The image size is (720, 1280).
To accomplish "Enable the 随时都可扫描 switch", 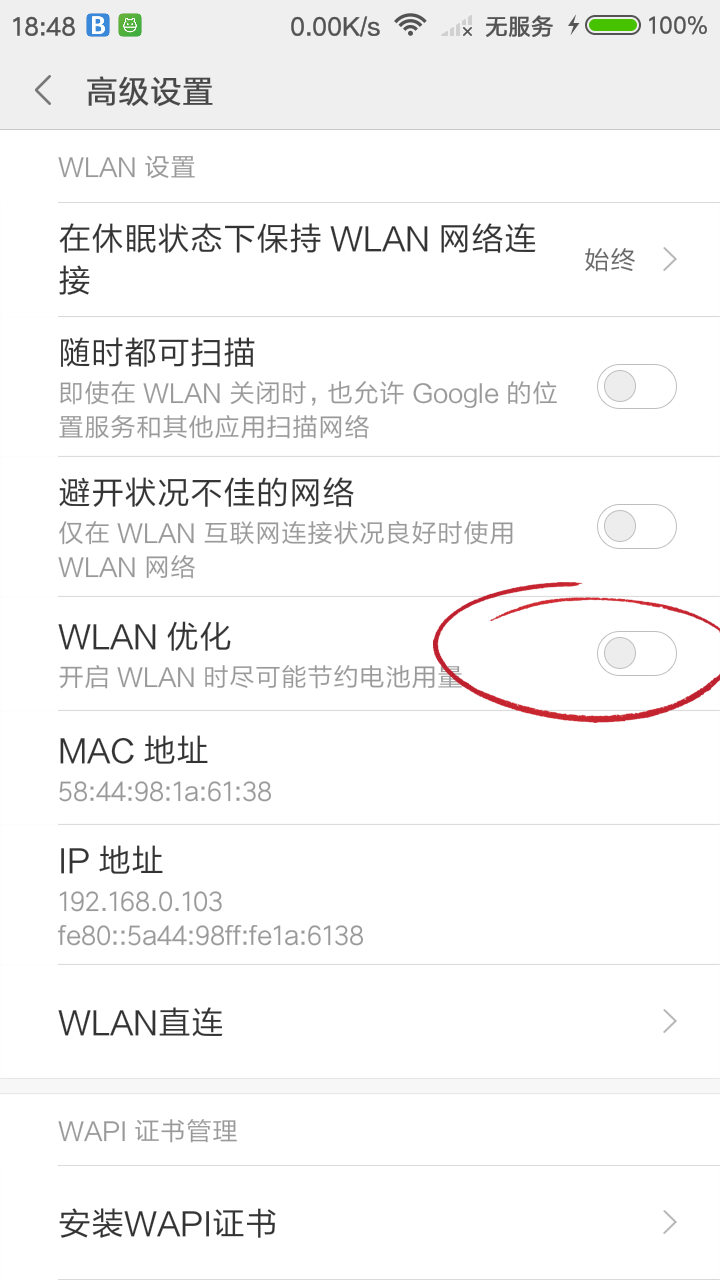I will point(636,387).
